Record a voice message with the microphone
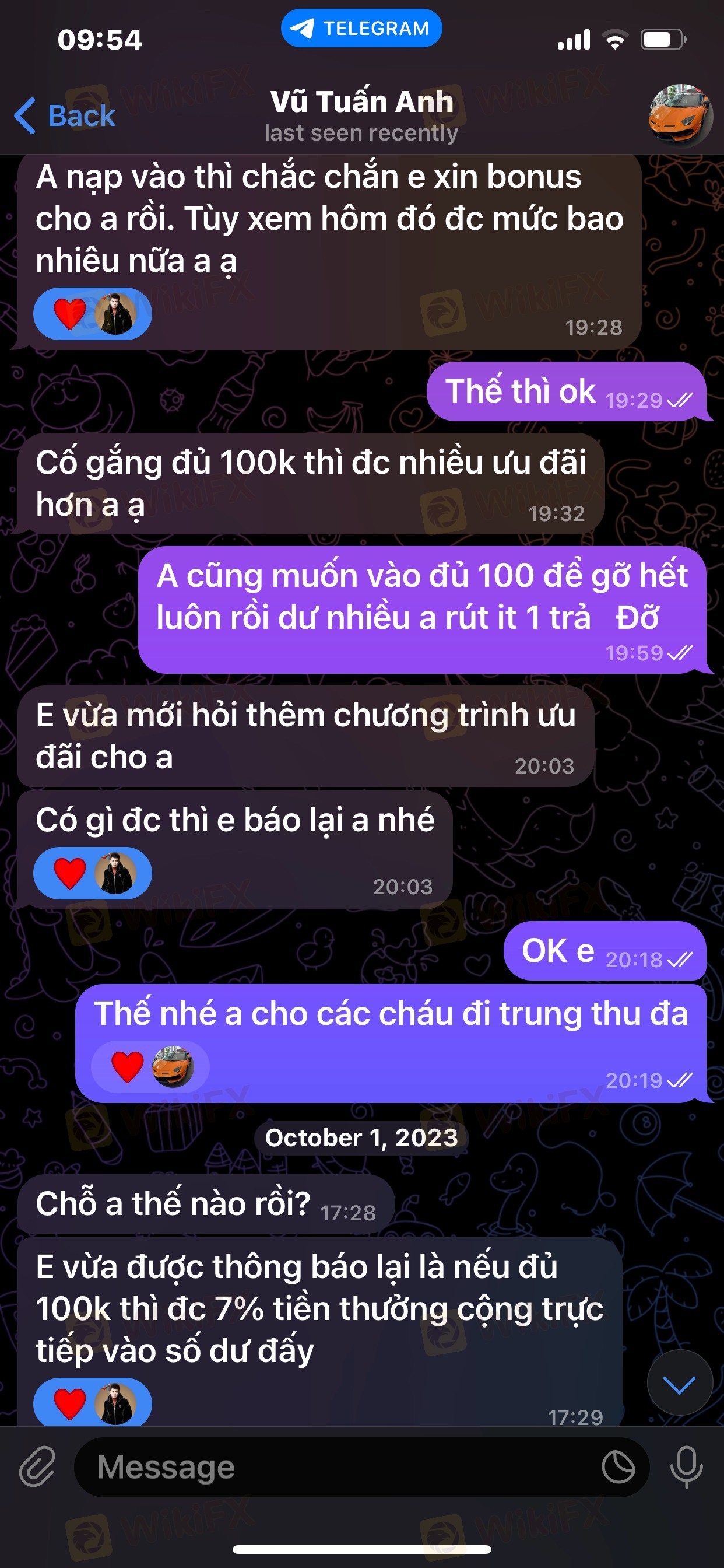The height and width of the screenshot is (1568, 724). tap(686, 1467)
